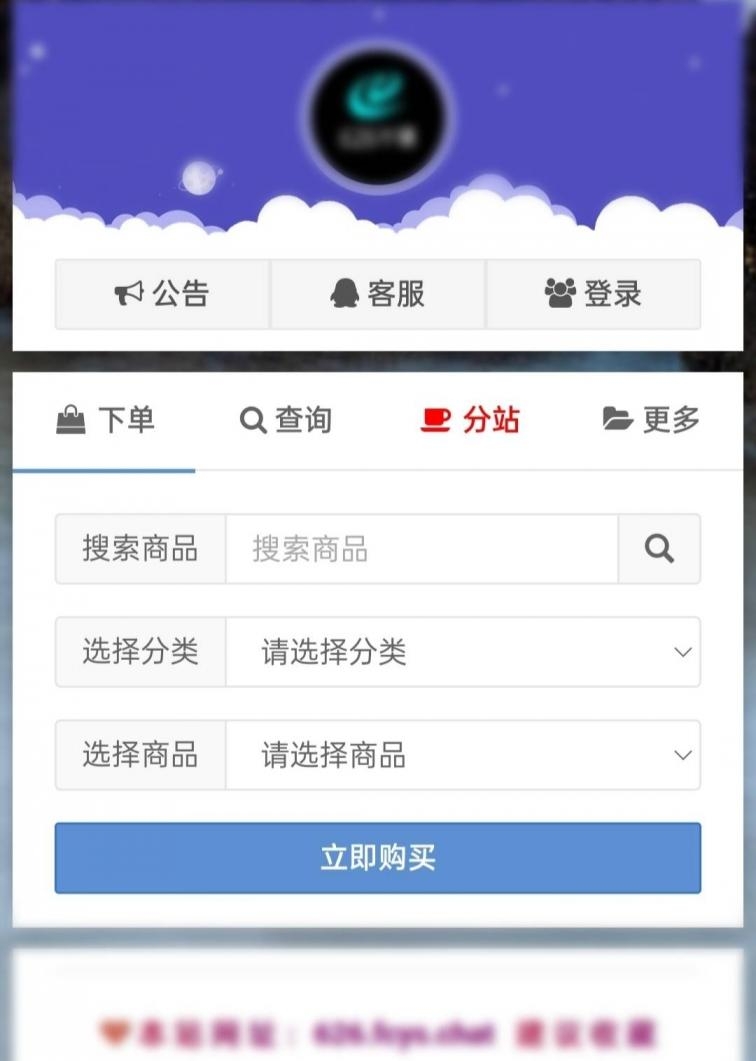Expand the 请选择分类 dropdown

462,652
